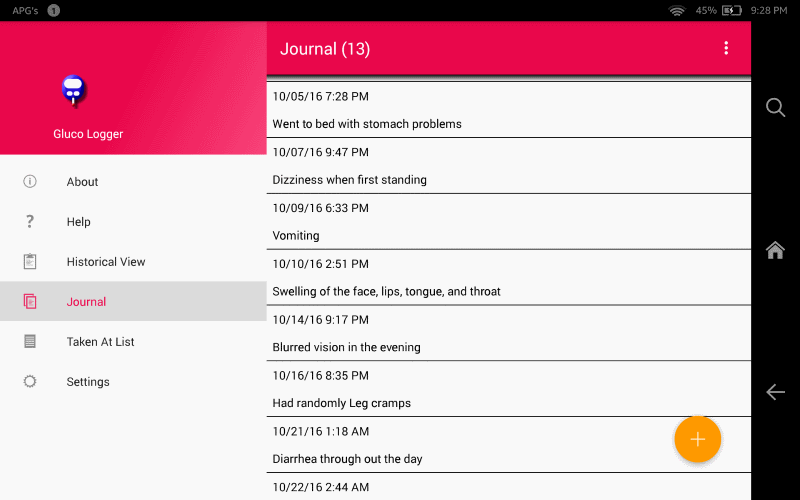The image size is (800, 500).
Task: Go to the home screen
Action: (x=775, y=250)
